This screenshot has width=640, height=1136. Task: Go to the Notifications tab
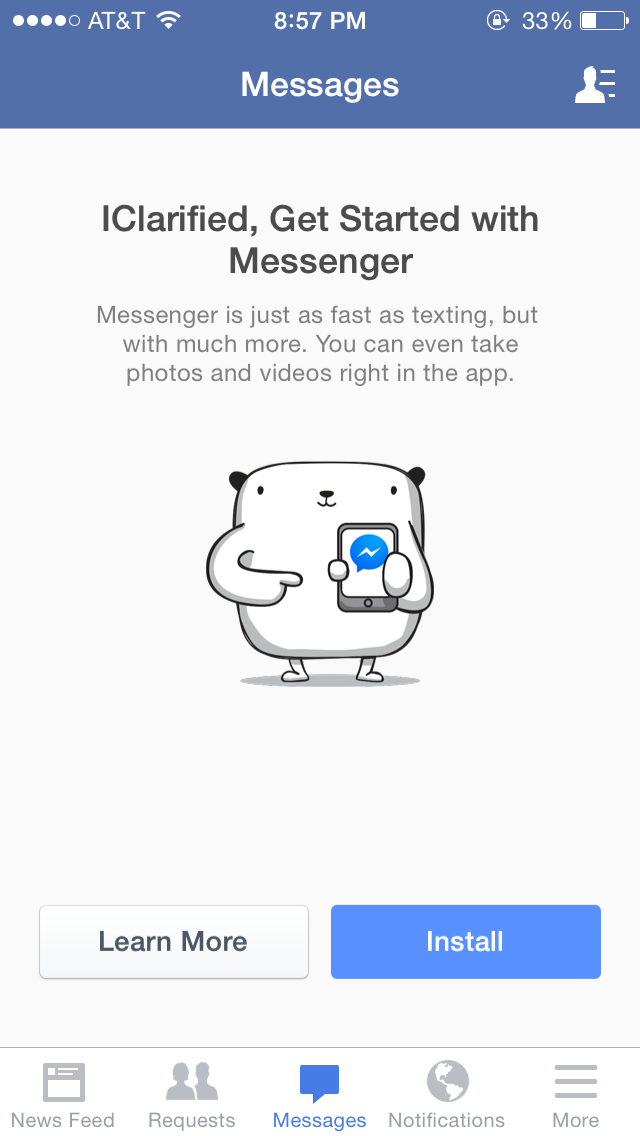(447, 1095)
